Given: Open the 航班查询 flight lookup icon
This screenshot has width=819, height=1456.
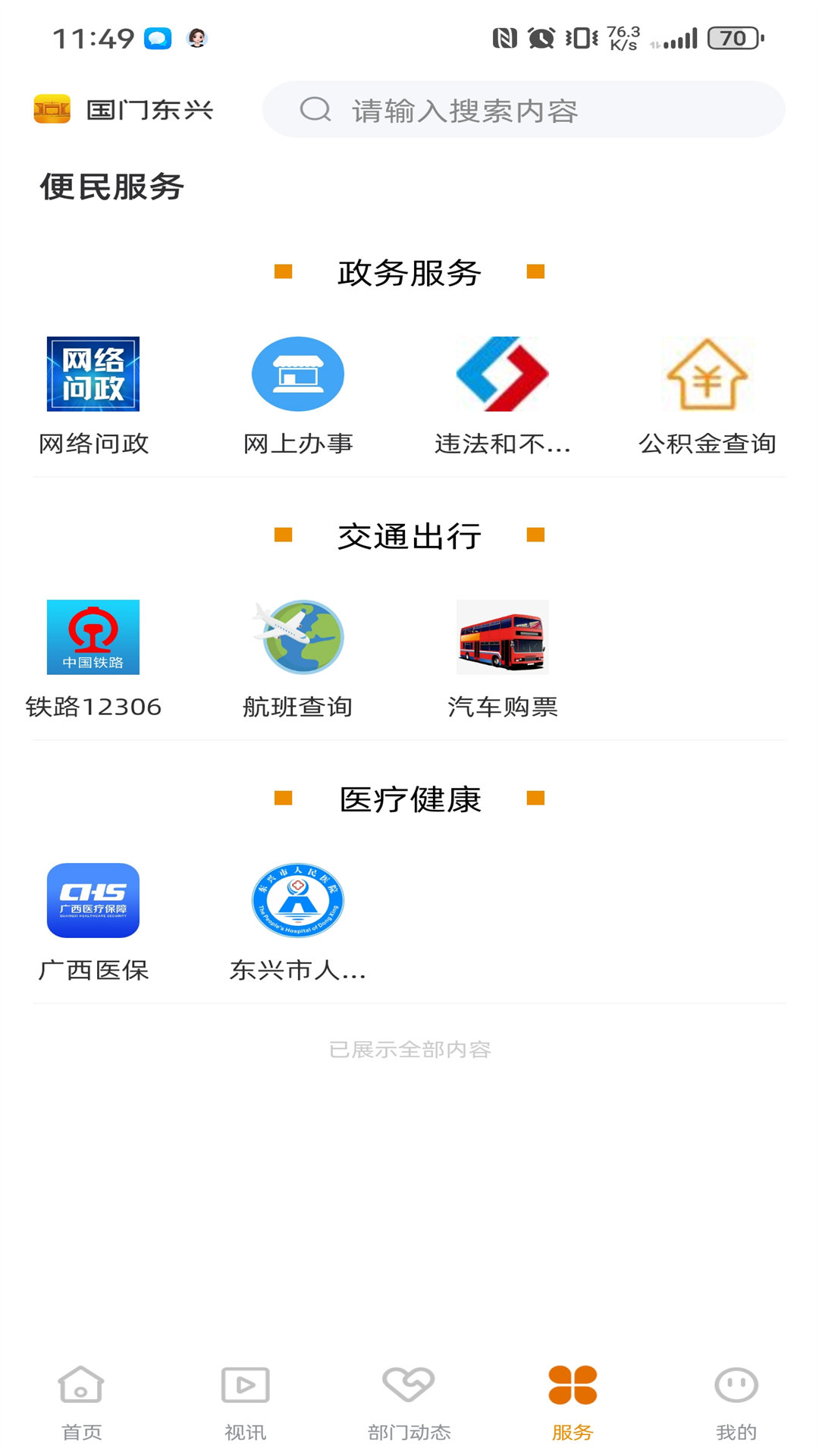Looking at the screenshot, I should point(298,638).
